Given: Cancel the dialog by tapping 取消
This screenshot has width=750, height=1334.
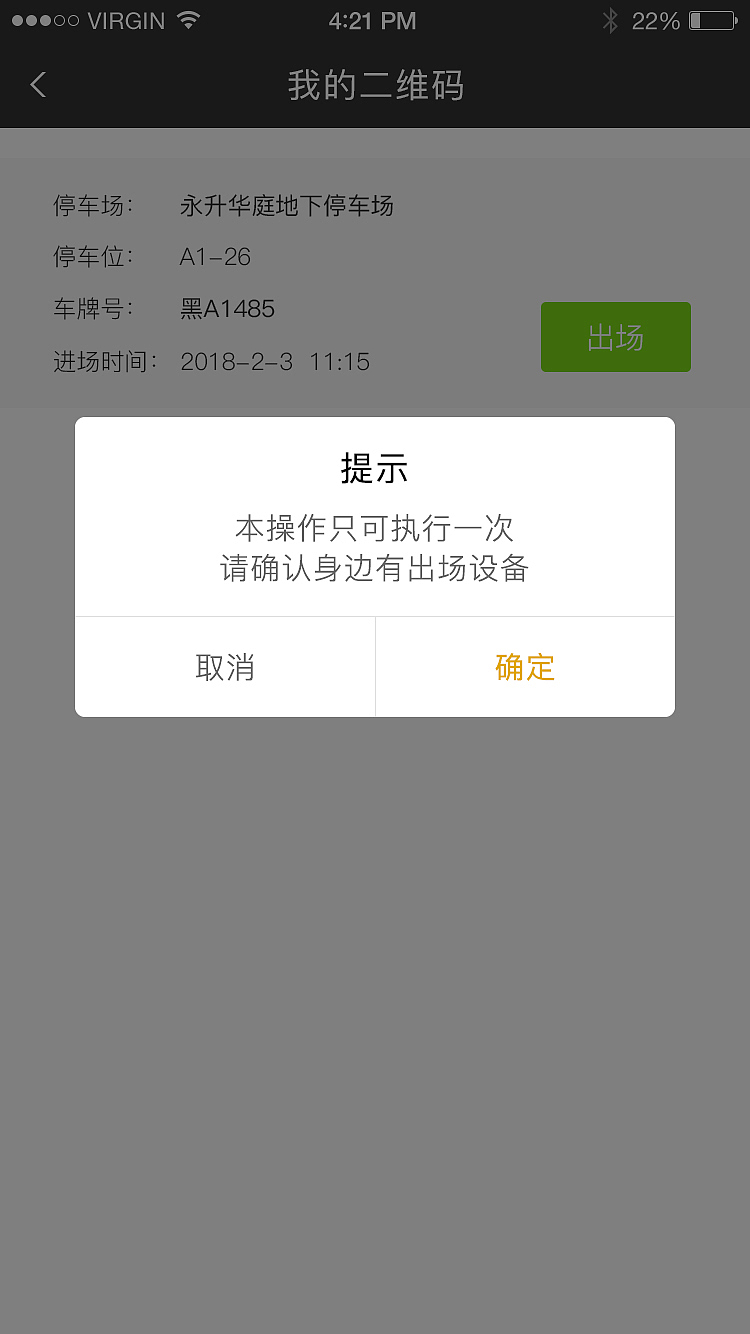Looking at the screenshot, I should tap(224, 667).
